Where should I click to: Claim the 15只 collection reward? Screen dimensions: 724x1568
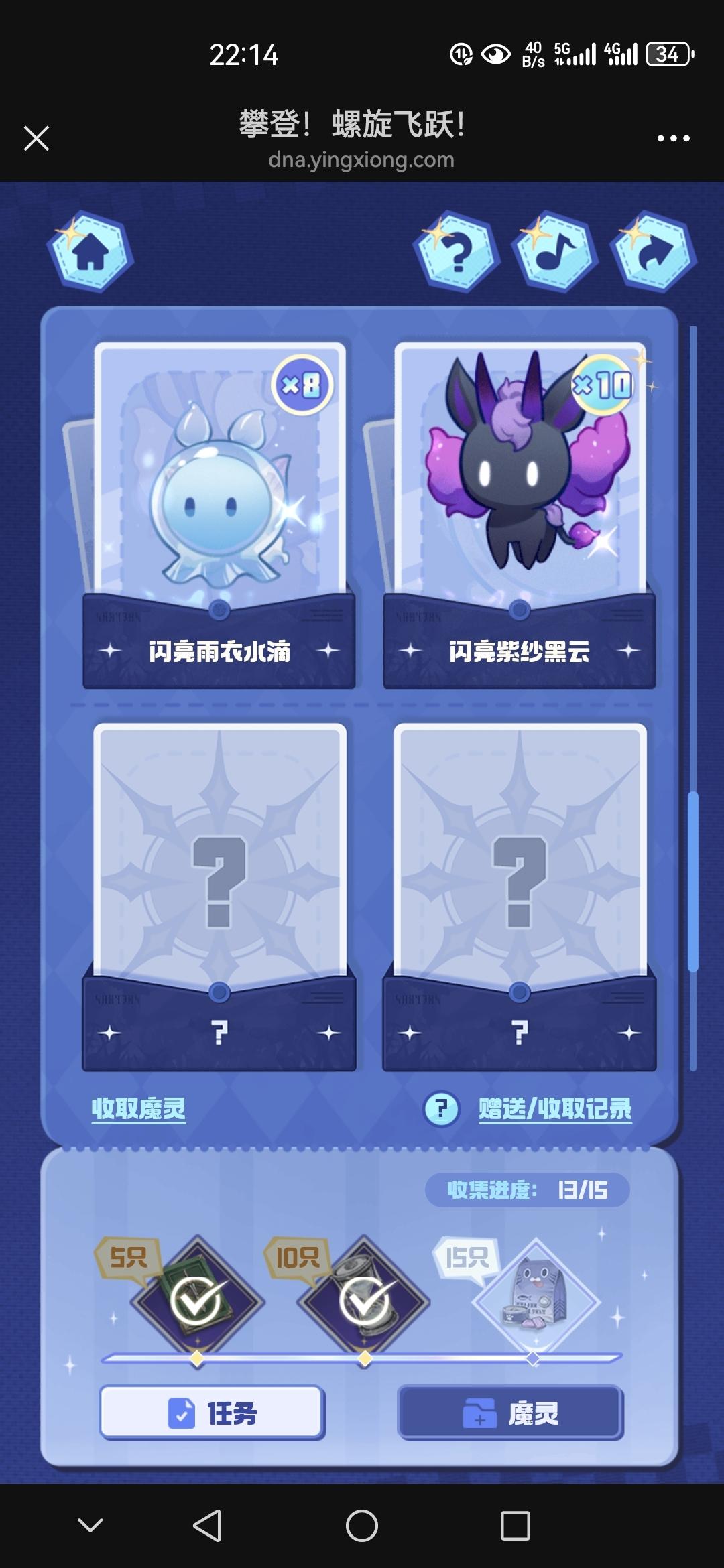pyautogui.click(x=534, y=1302)
